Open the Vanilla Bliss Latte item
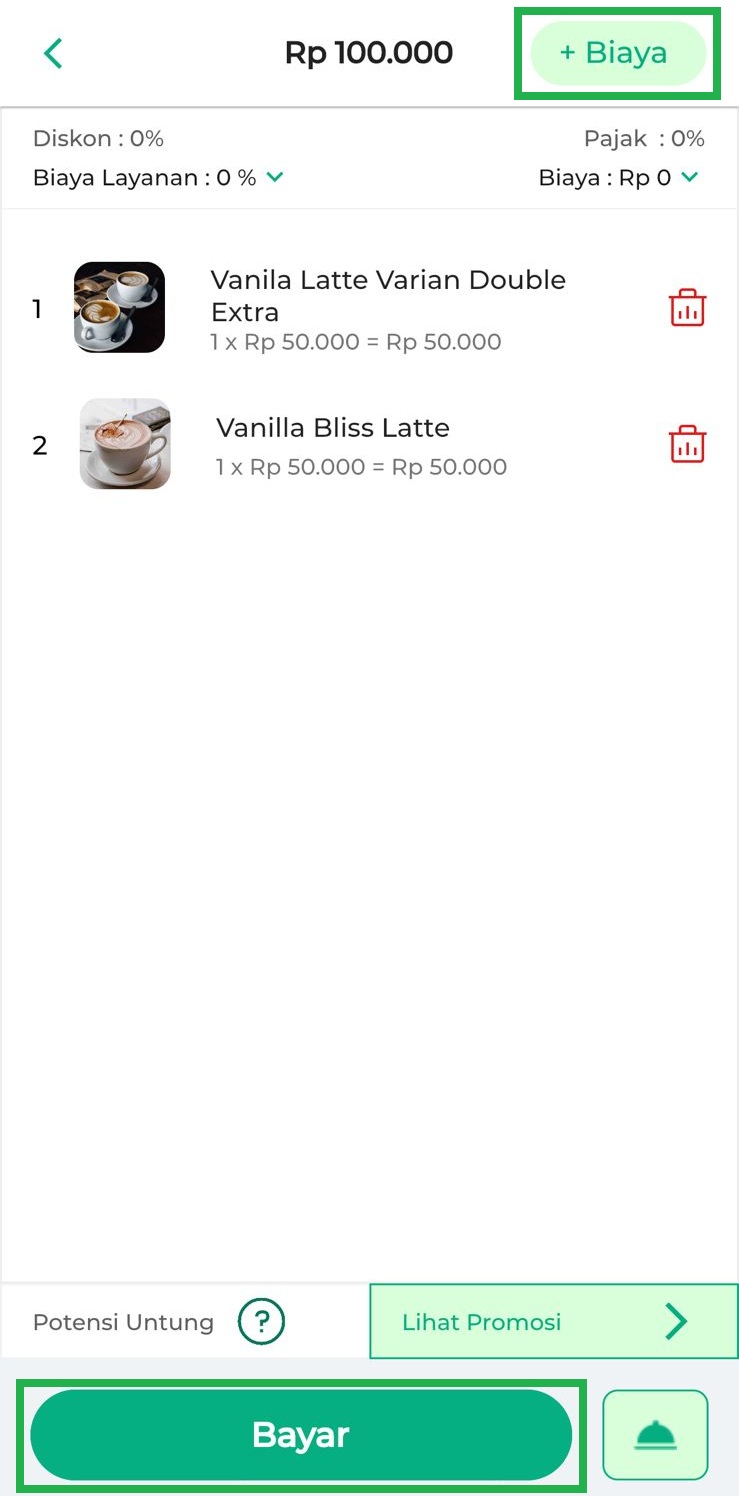The image size is (739, 1496). click(332, 444)
